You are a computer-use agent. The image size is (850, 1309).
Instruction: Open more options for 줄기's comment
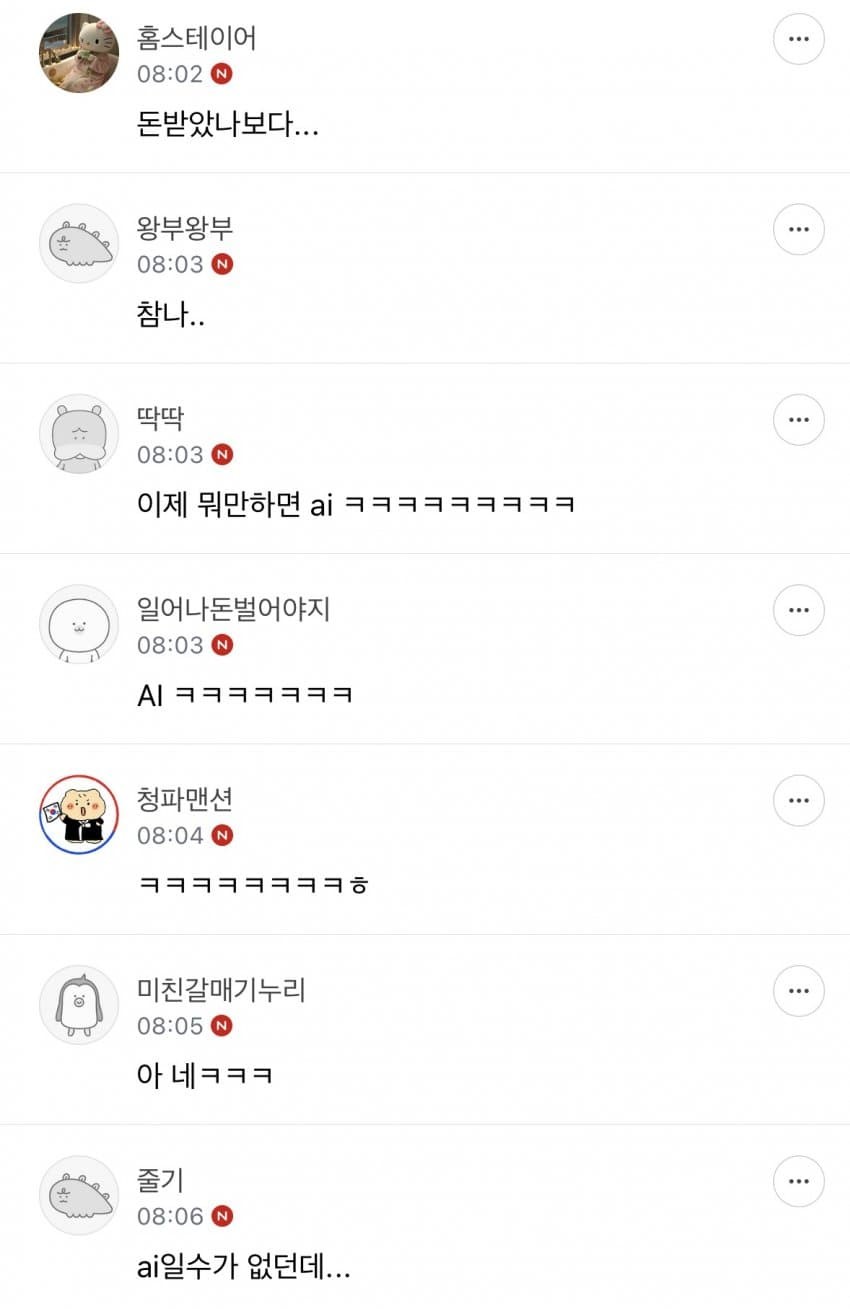(x=798, y=1182)
